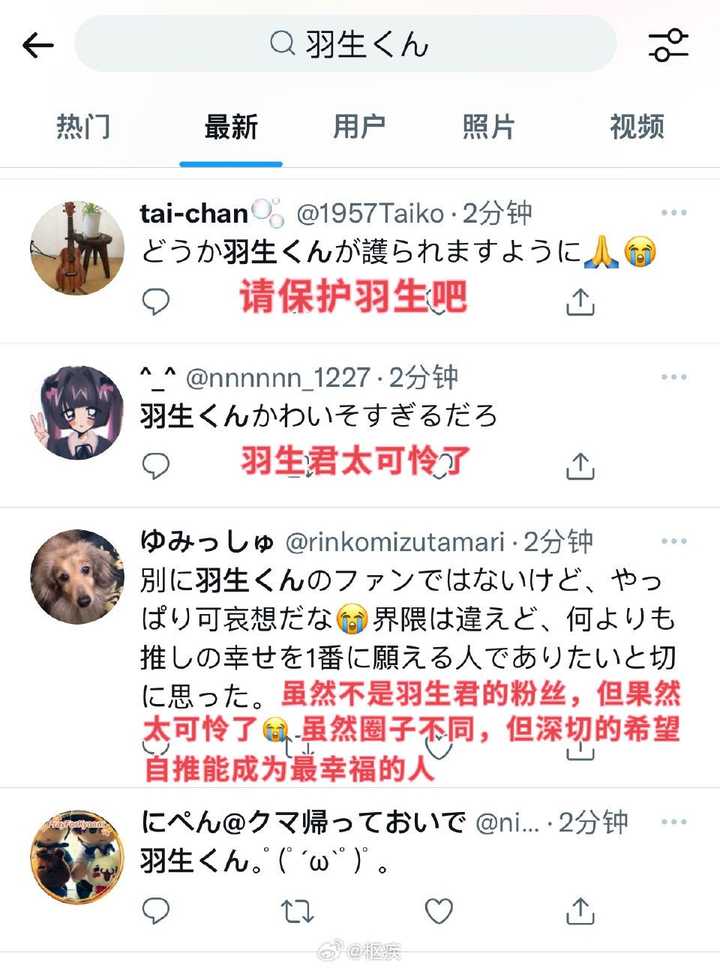Open overflow menu on @nnnnnn_1227's tweet
Viewport: 720px width, 968px height.
point(674,377)
